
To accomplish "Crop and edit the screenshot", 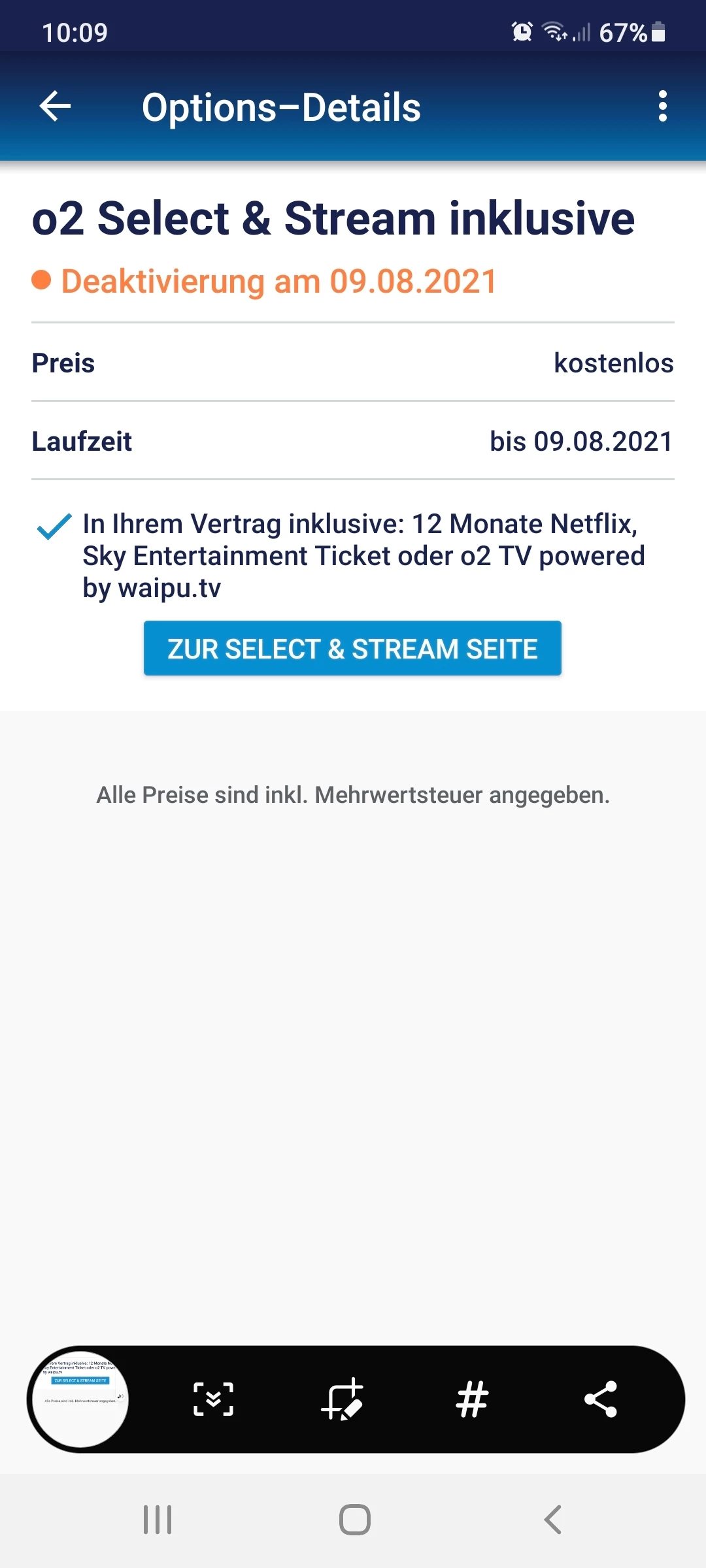I will (342, 1399).
